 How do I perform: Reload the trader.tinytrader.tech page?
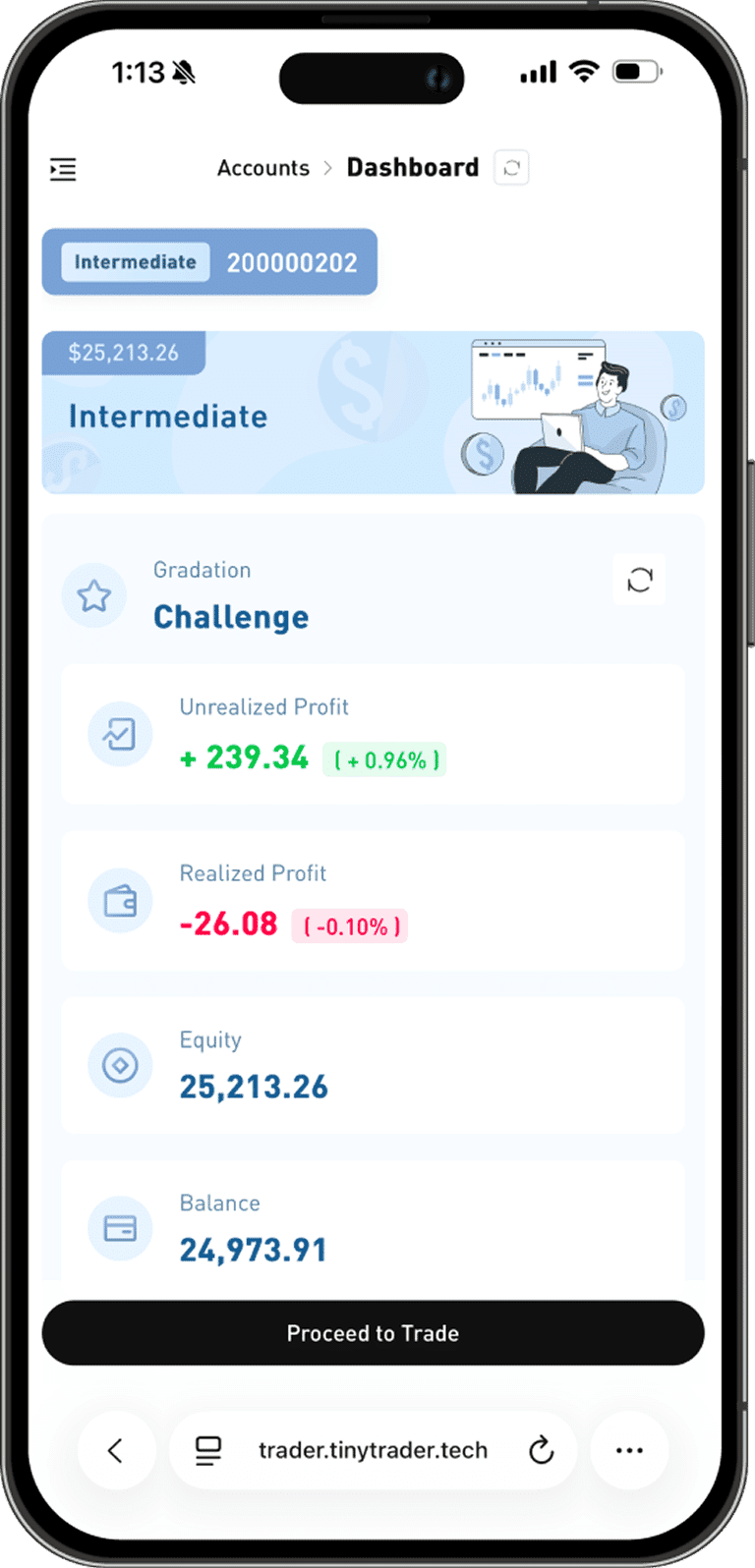[541, 1450]
